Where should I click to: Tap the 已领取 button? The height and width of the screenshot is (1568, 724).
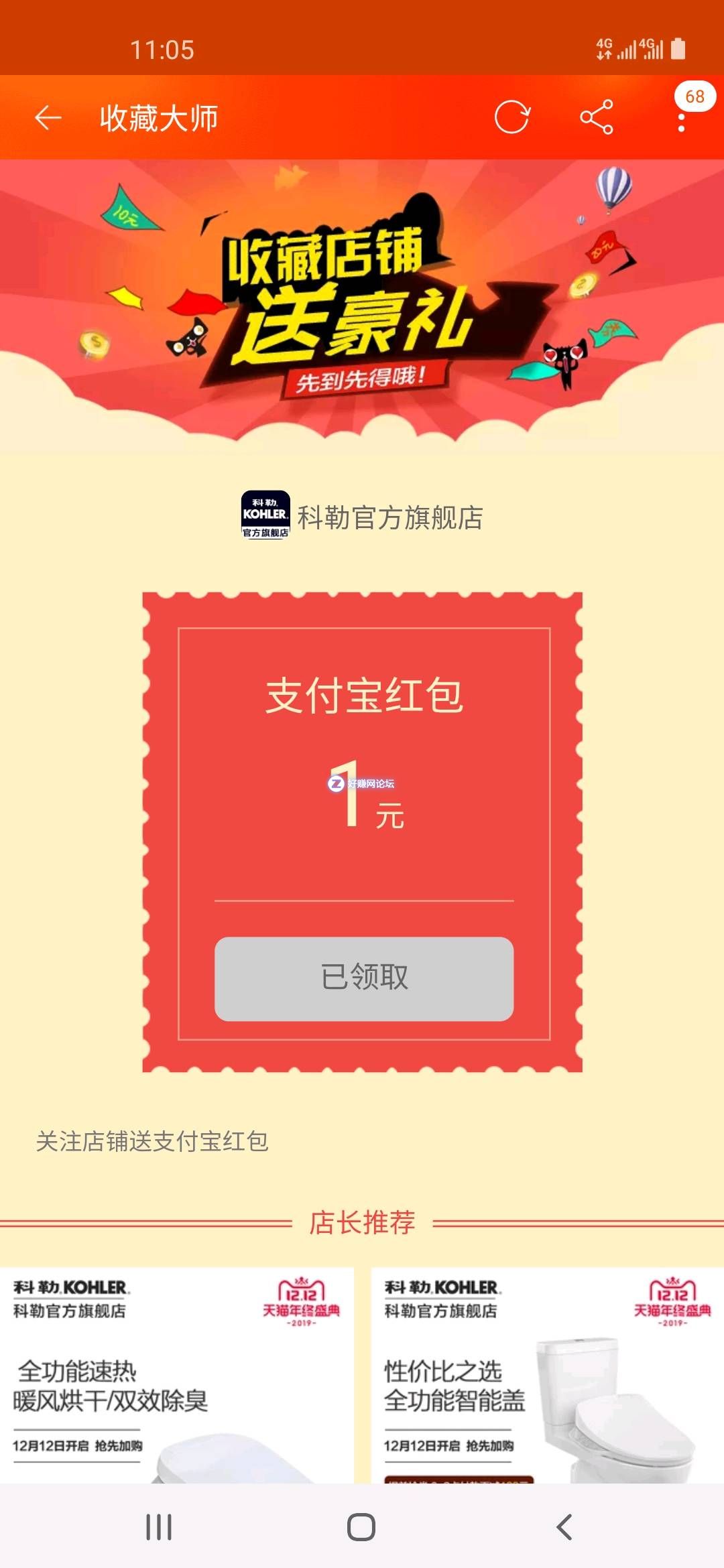tap(364, 978)
